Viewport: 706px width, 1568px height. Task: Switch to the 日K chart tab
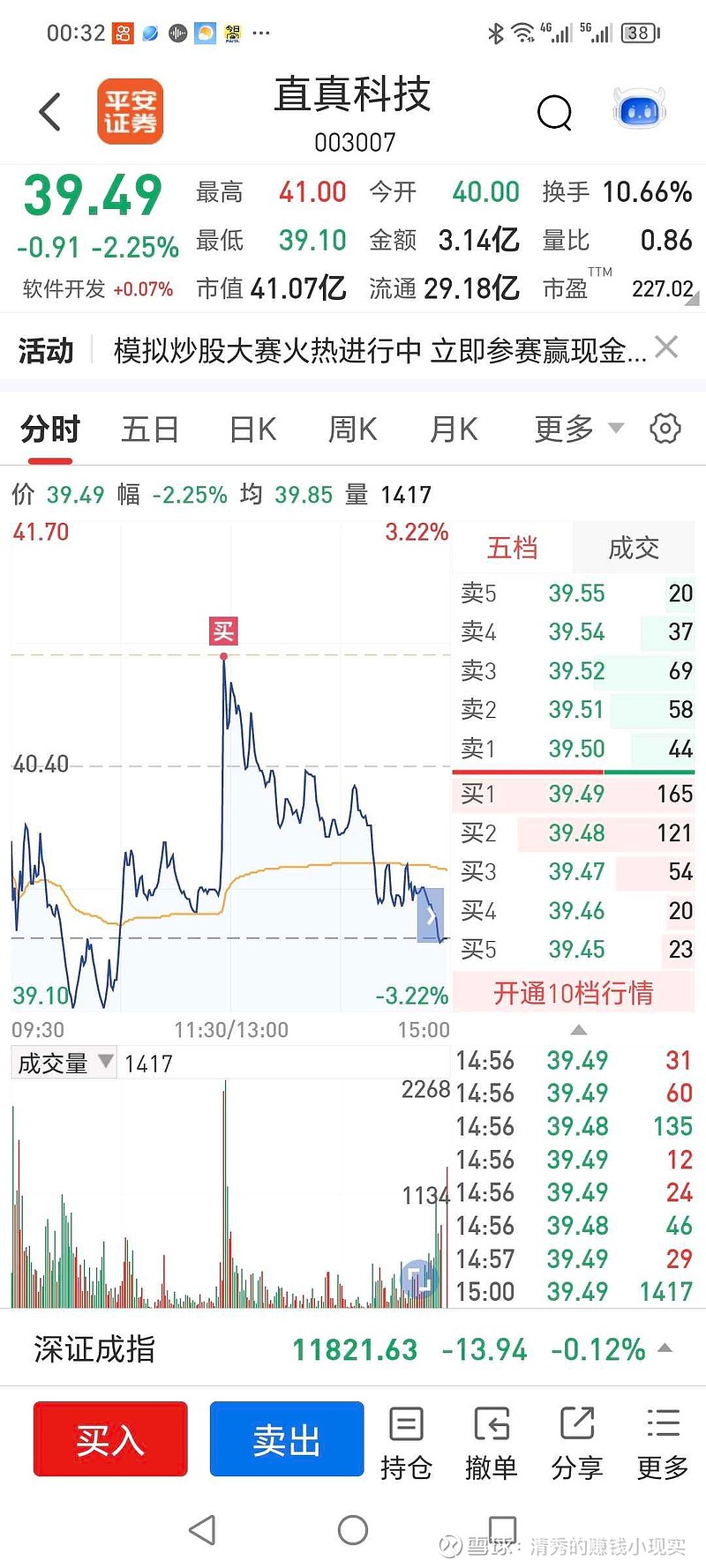point(252,429)
